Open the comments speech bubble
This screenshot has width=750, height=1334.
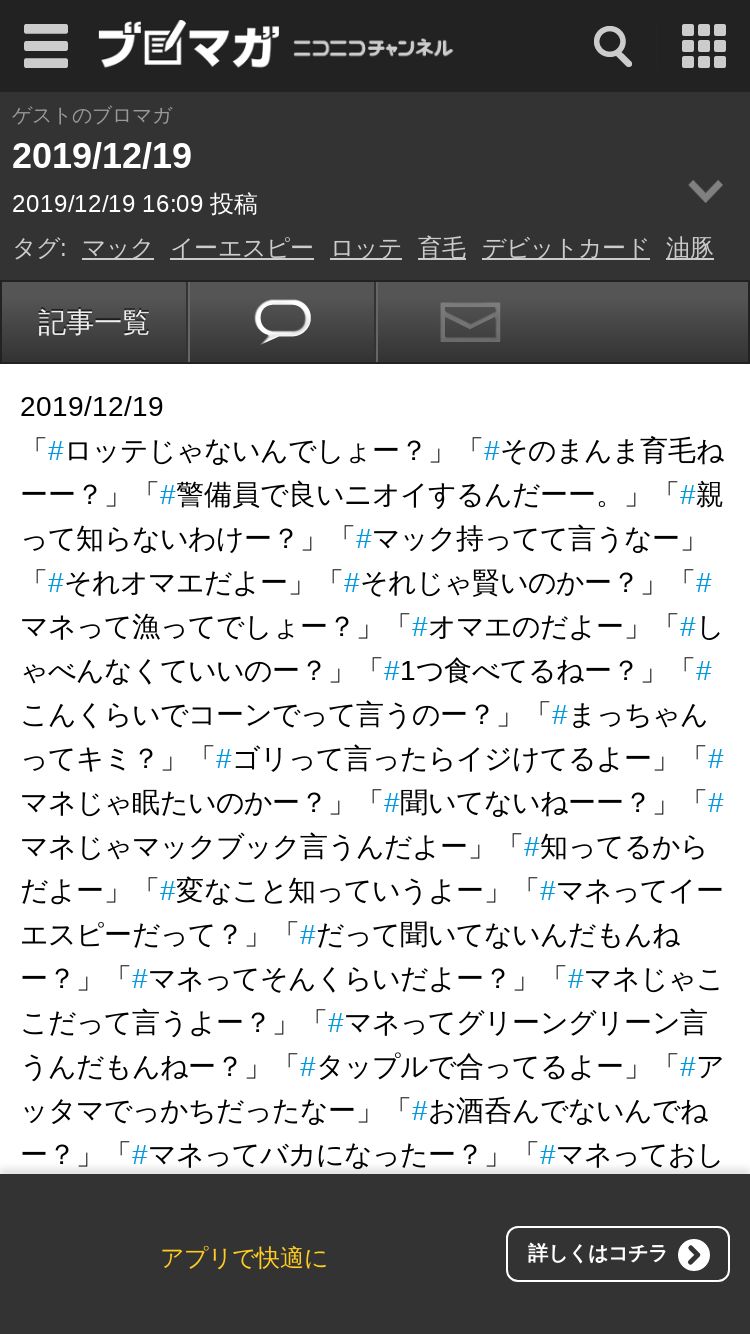click(x=282, y=322)
